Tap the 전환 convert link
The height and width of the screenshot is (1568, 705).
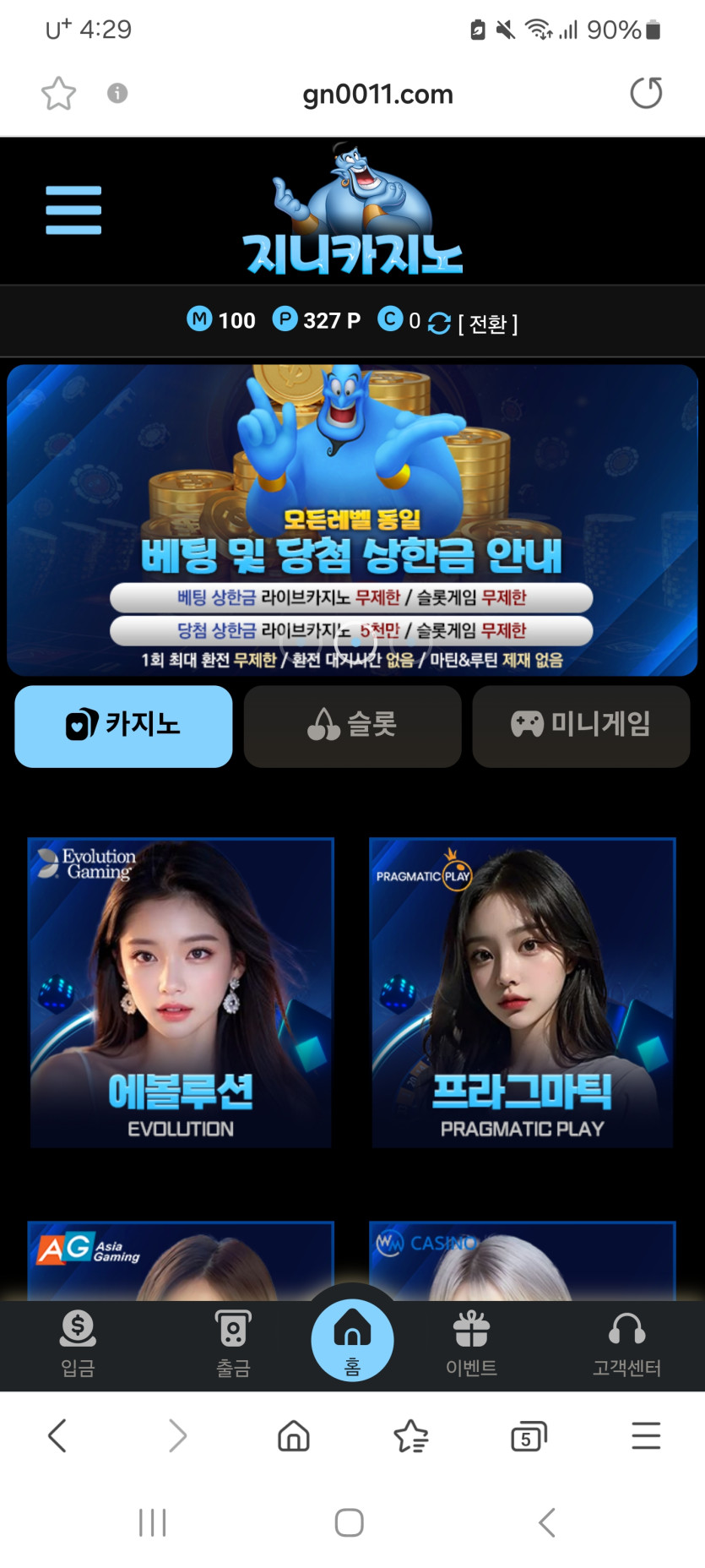tap(487, 324)
